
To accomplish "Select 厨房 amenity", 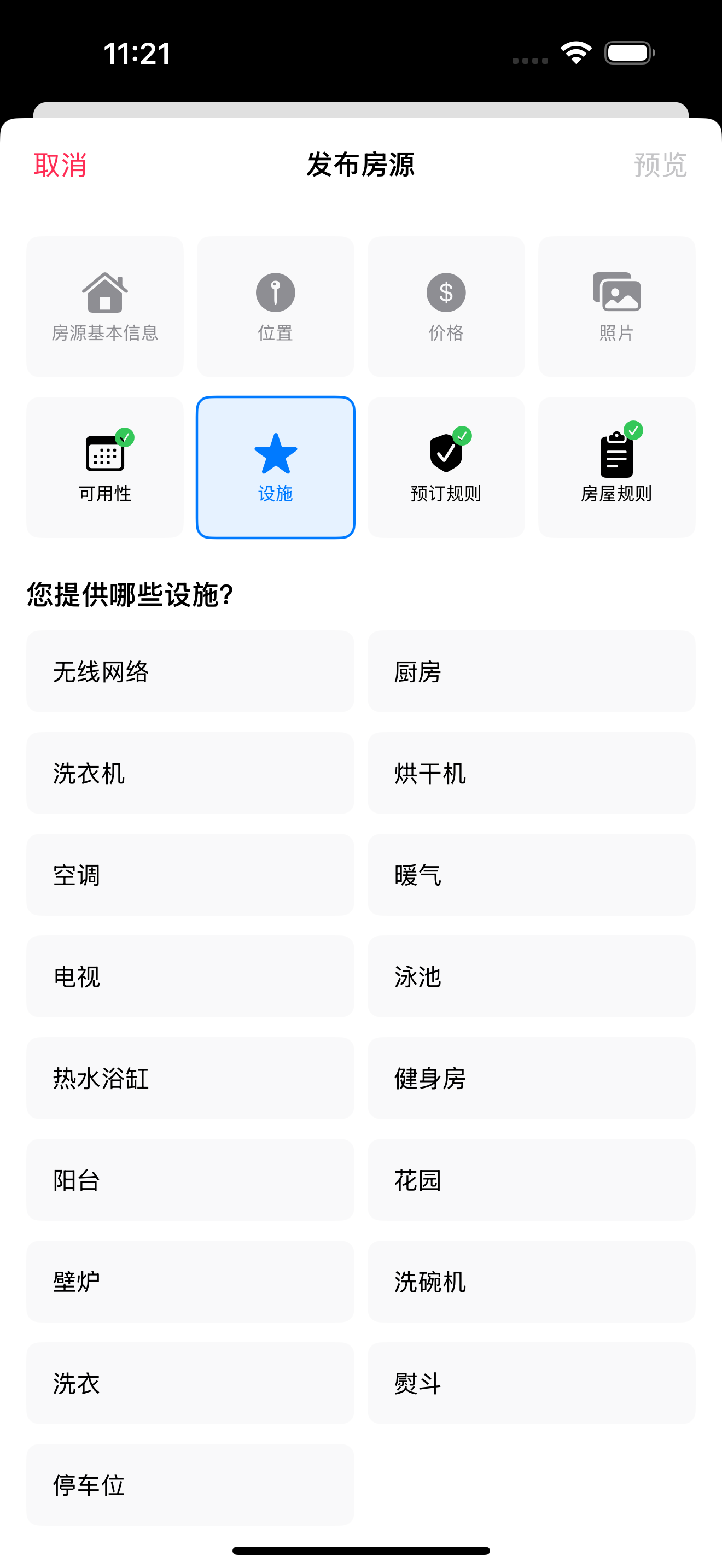I will tap(531, 671).
